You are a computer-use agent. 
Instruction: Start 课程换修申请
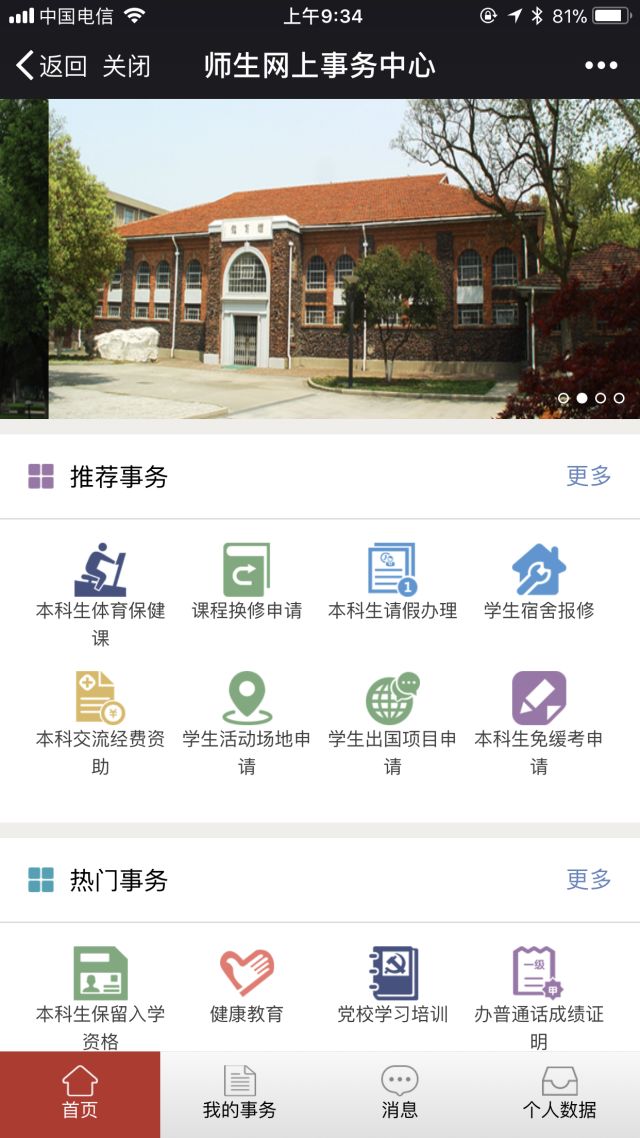[246, 582]
